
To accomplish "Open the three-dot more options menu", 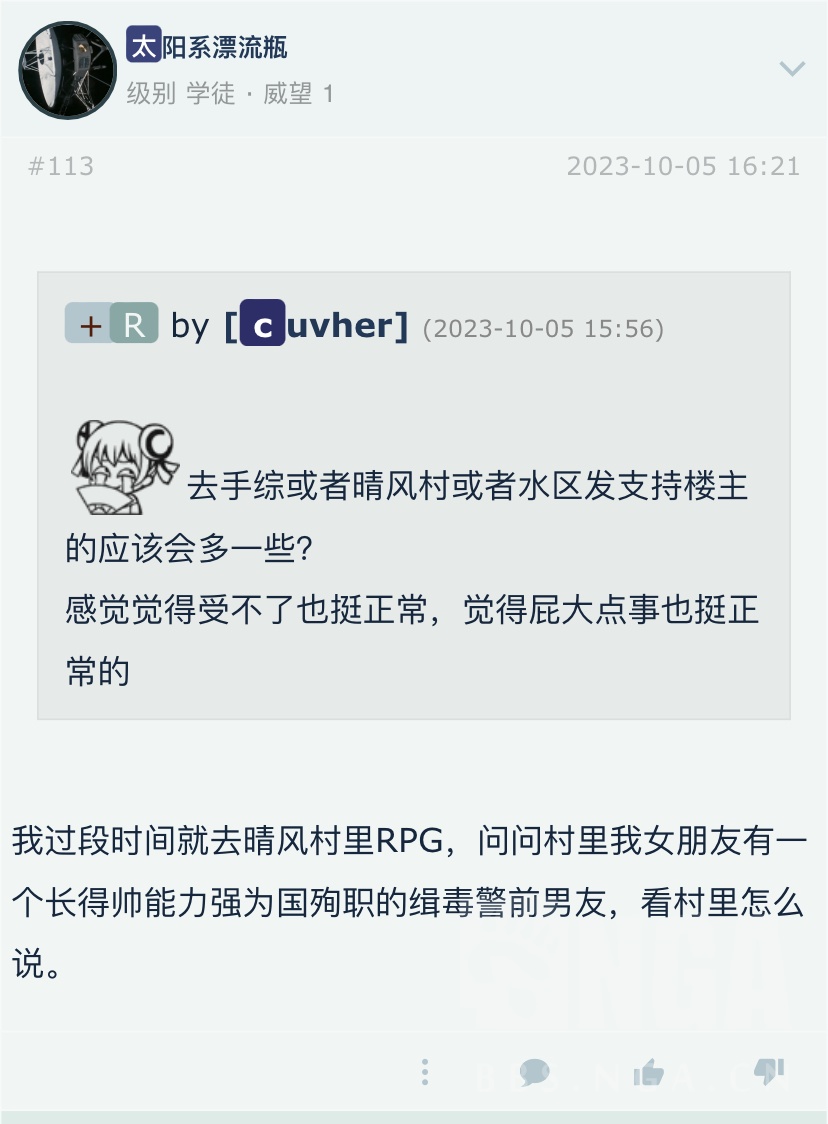I will click(425, 1071).
